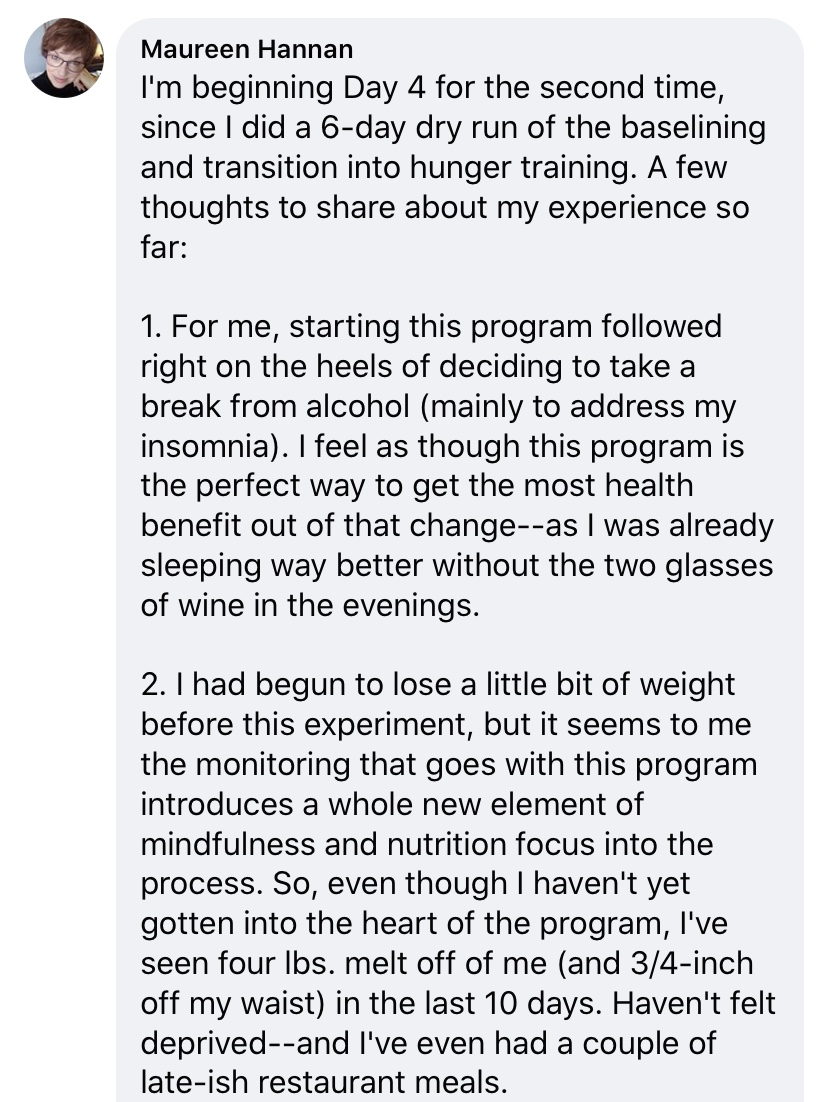The image size is (828, 1102).
Task: Open Maureen Hannan's profile picture
Action: [x=64, y=58]
